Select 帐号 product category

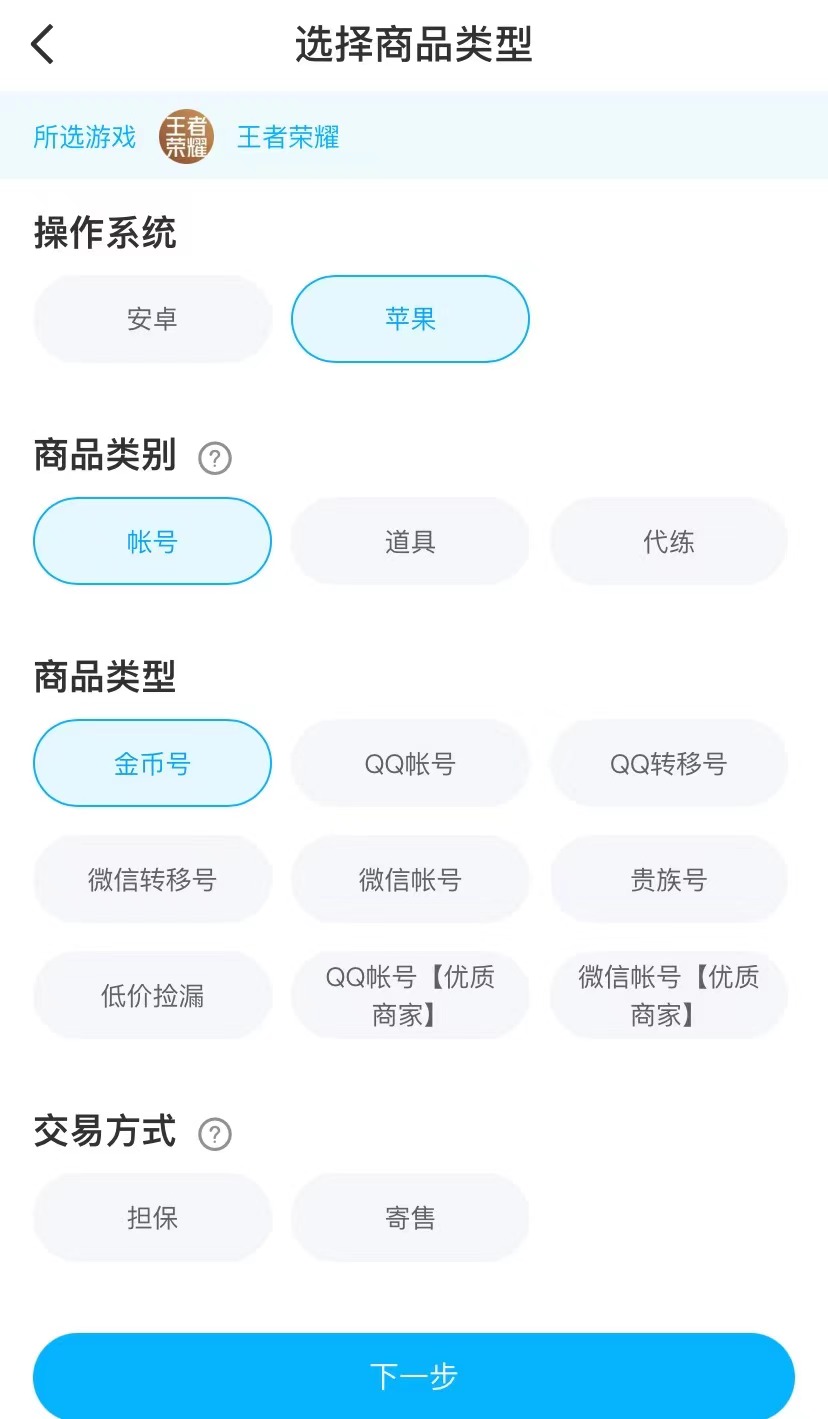[x=152, y=541]
